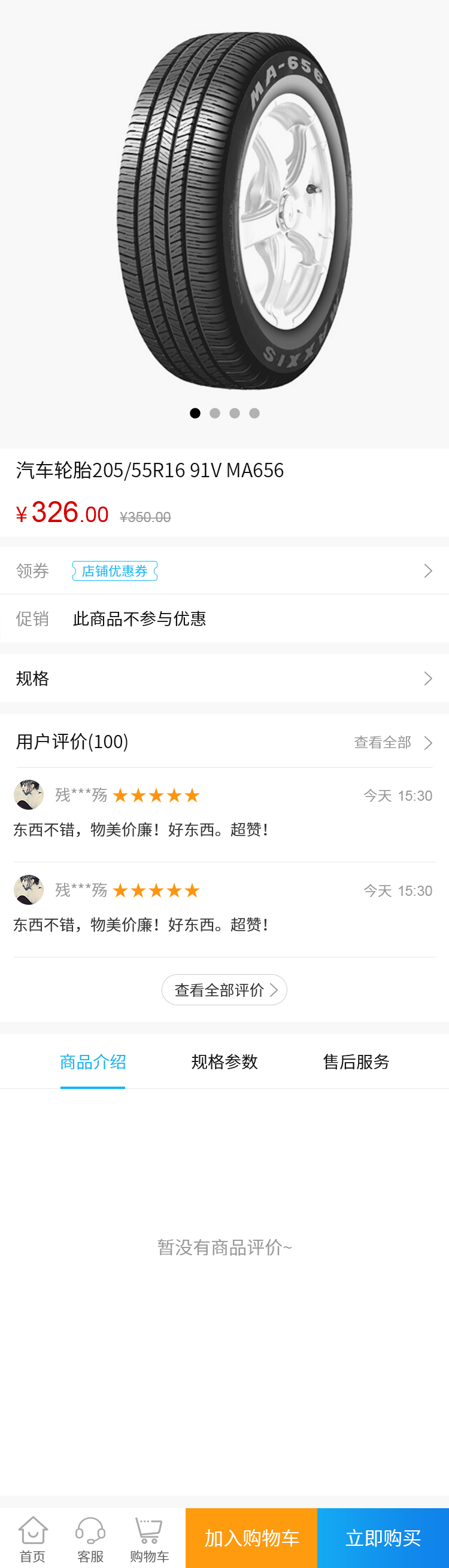The image size is (449, 1568).
Task: Tap 查看全部 next to 用户评价
Action: pos(392,743)
